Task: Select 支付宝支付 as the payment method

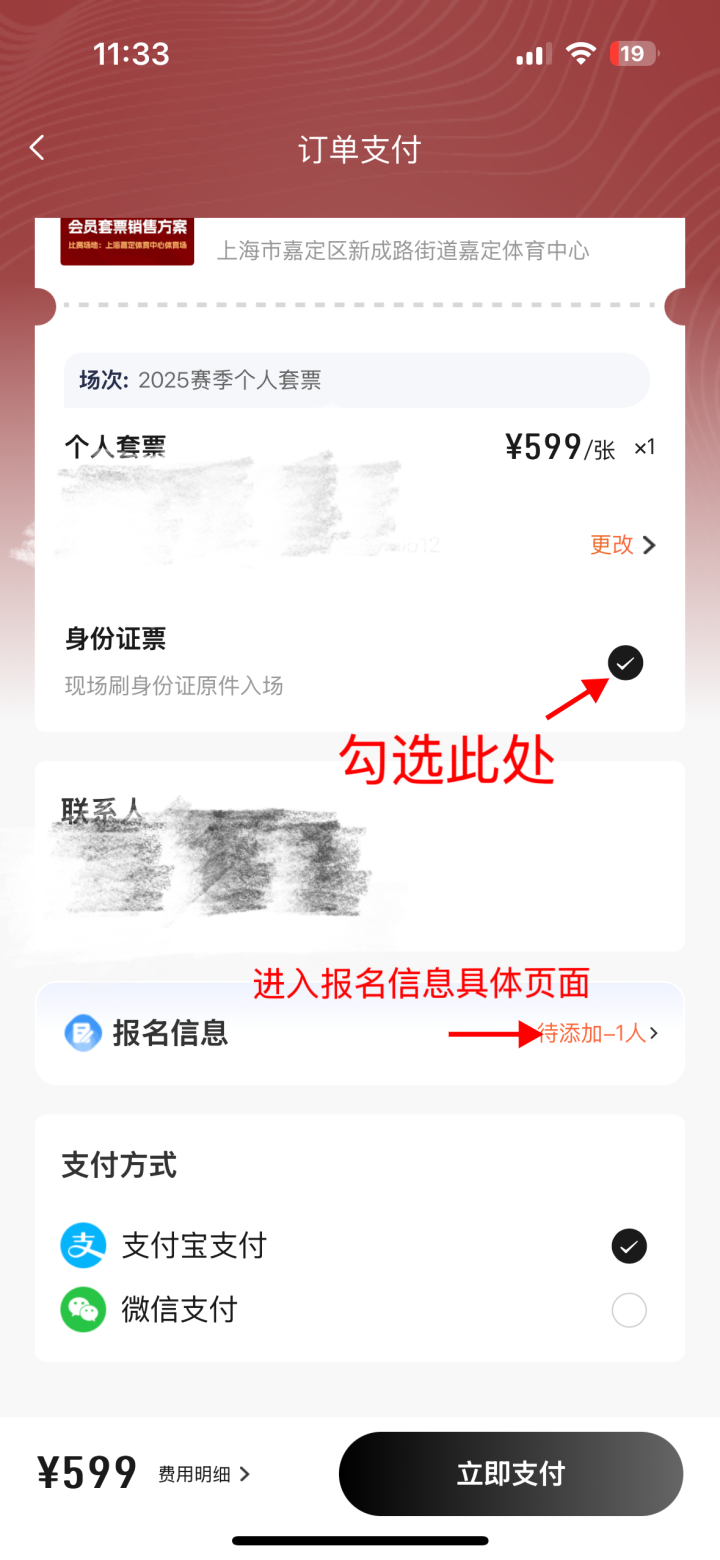Action: [x=629, y=1246]
